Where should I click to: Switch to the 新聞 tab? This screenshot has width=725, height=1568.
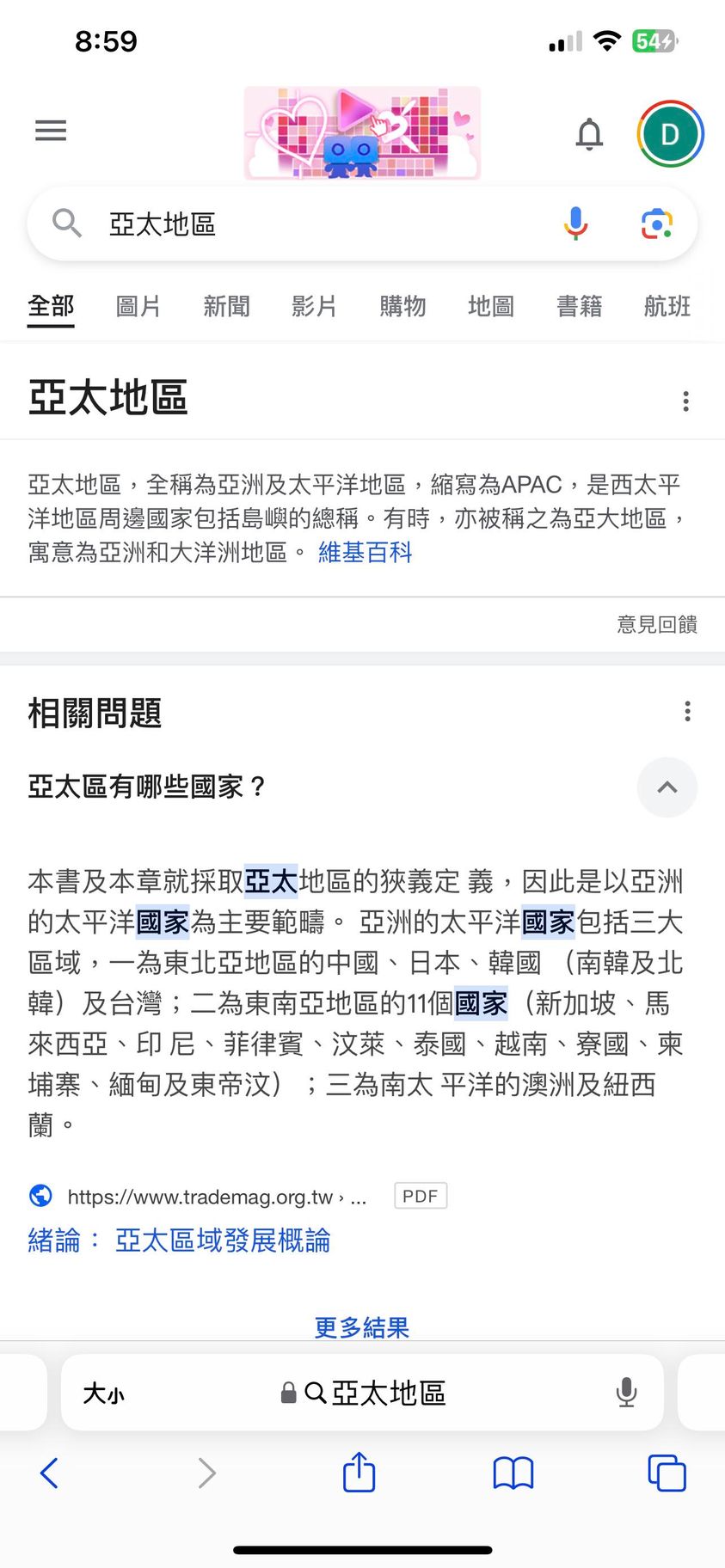click(x=226, y=306)
